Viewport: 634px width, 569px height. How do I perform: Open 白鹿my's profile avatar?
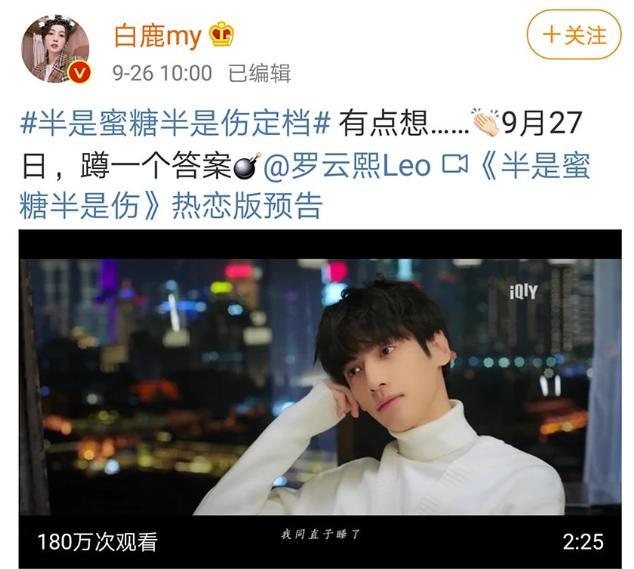click(54, 48)
